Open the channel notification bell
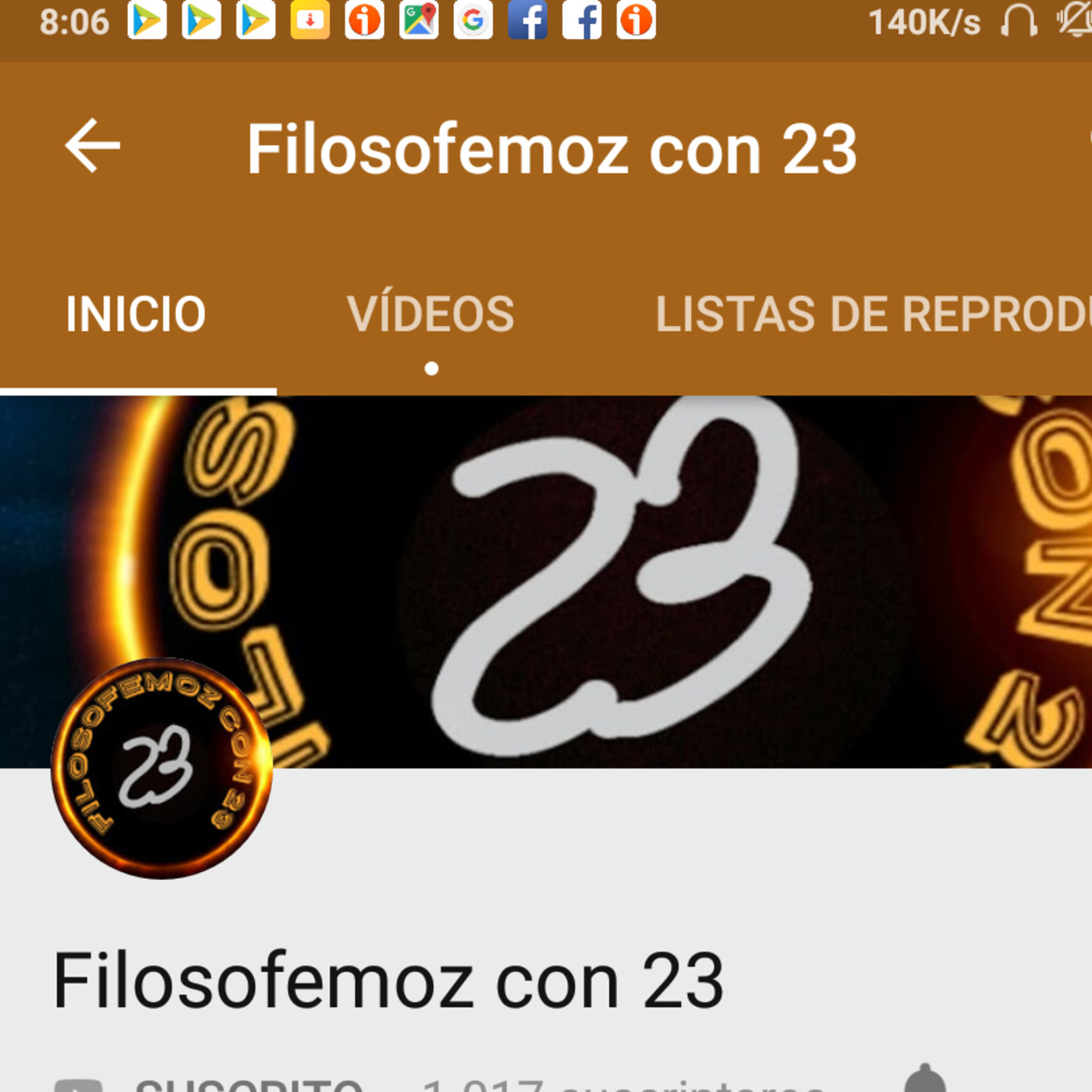Image resolution: width=1092 pixels, height=1092 pixels. click(925, 1080)
